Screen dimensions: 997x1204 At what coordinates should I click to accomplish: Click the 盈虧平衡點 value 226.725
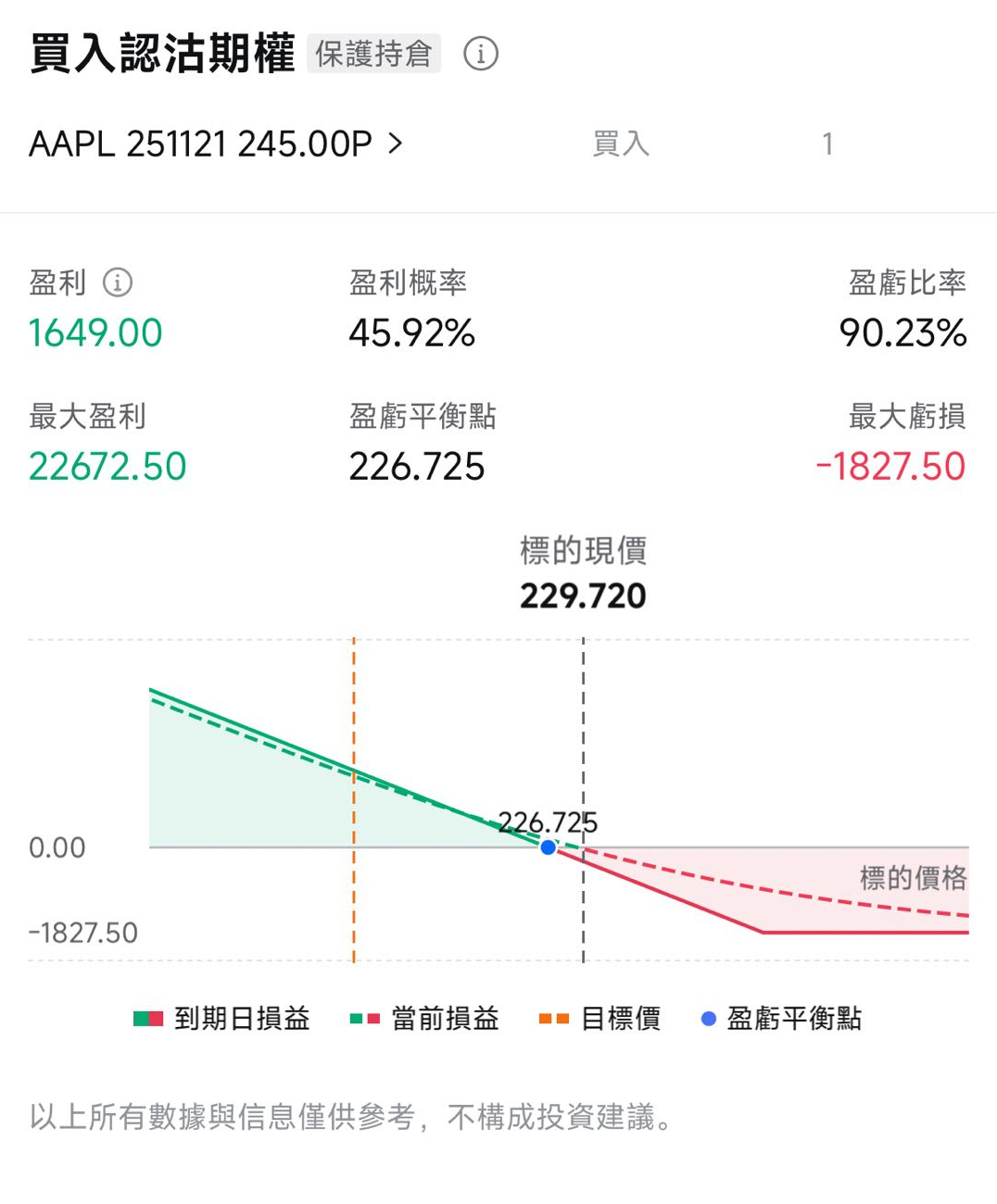click(417, 467)
